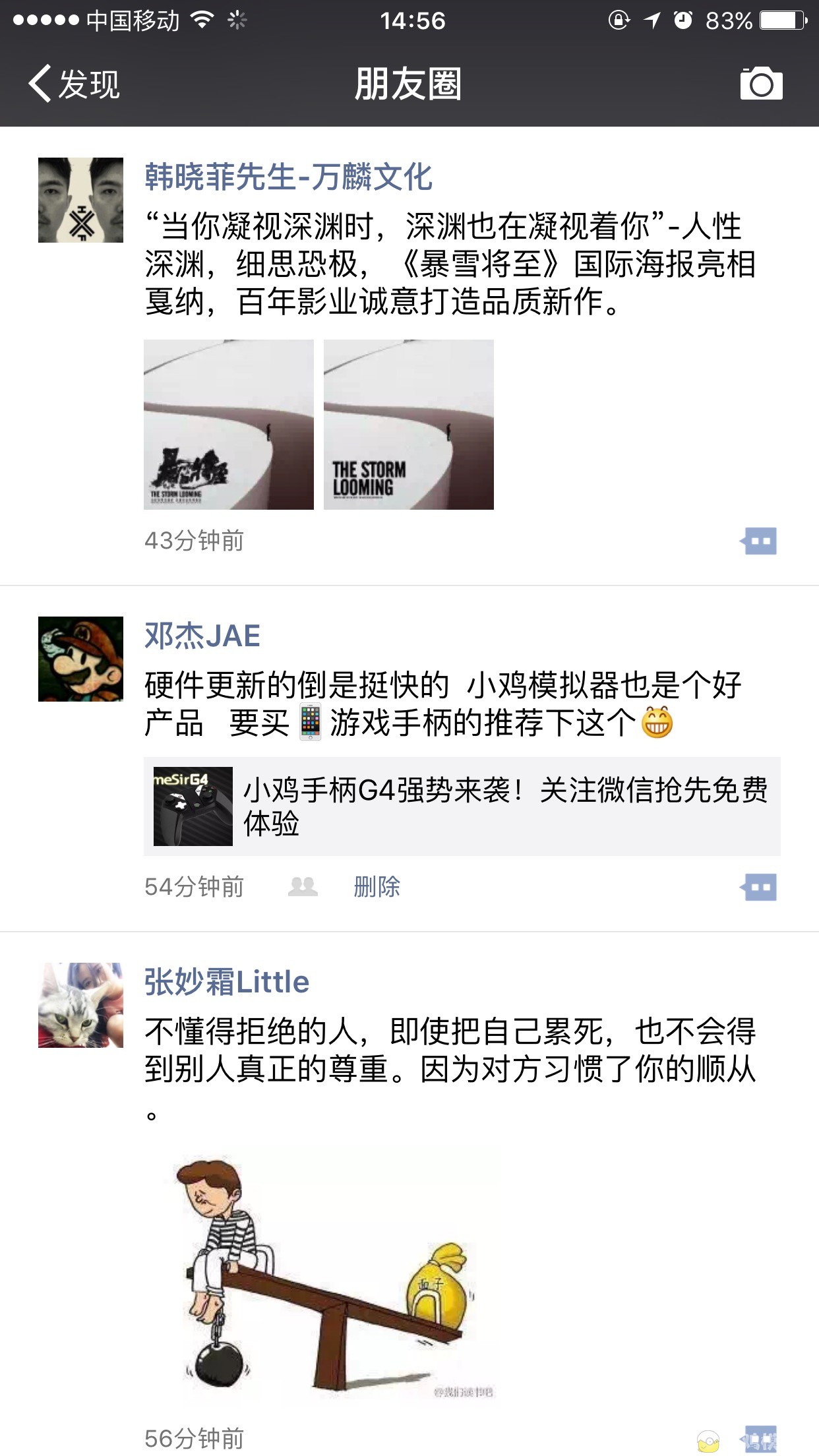Viewport: 819px width, 1456px height.
Task: View The Storm Looming poster image
Action: click(x=408, y=425)
